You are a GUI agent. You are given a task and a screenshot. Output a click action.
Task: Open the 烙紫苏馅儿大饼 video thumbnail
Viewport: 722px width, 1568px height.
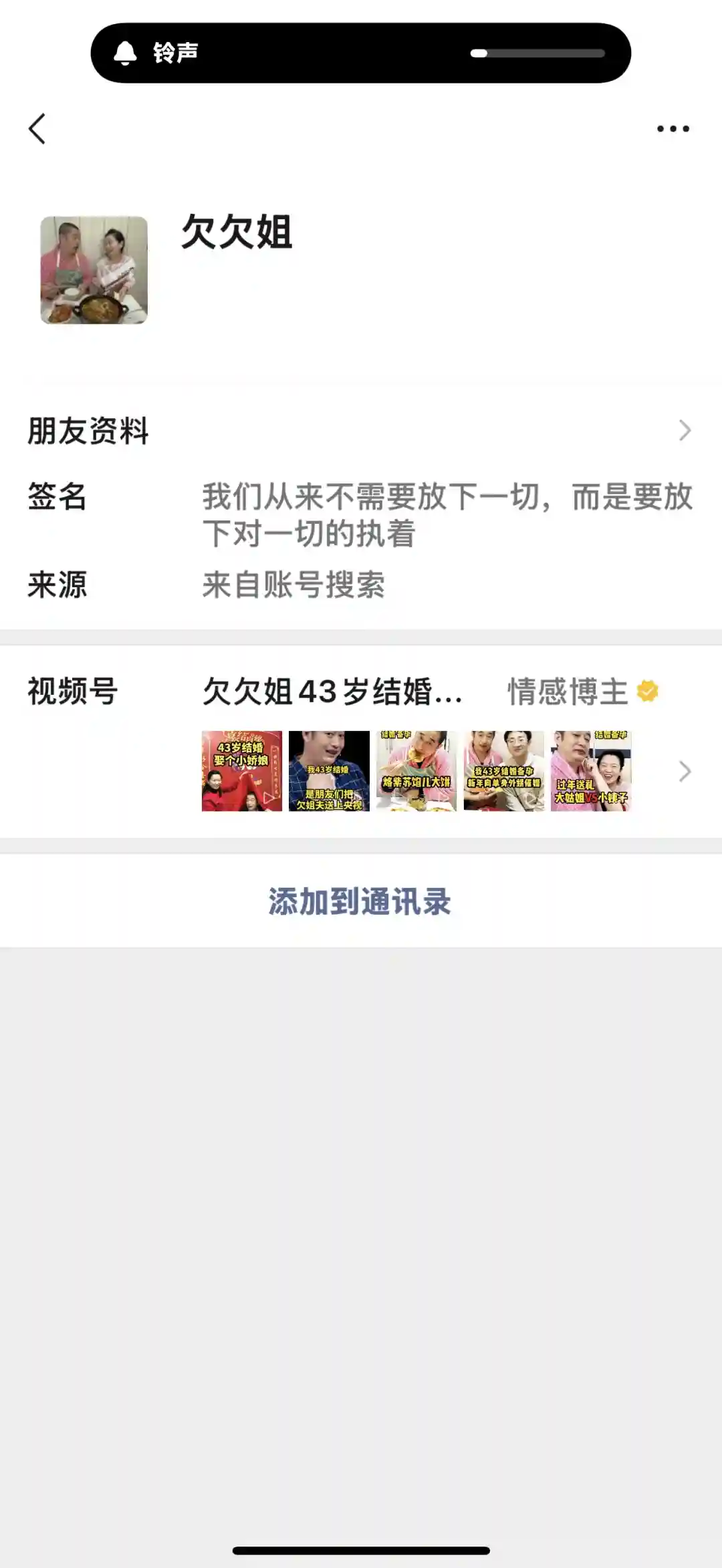point(416,771)
